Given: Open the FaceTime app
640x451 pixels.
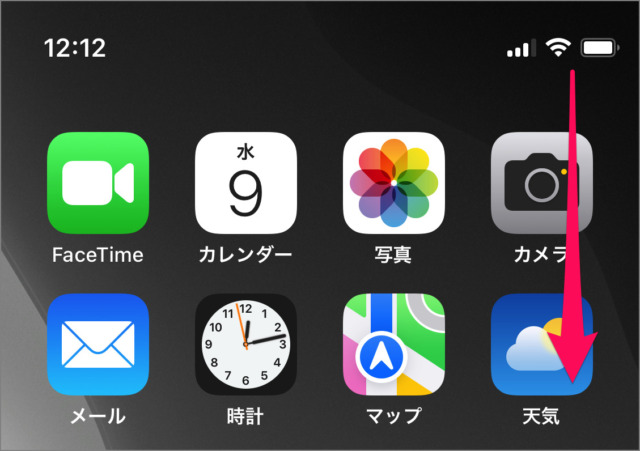Looking at the screenshot, I should [98, 182].
